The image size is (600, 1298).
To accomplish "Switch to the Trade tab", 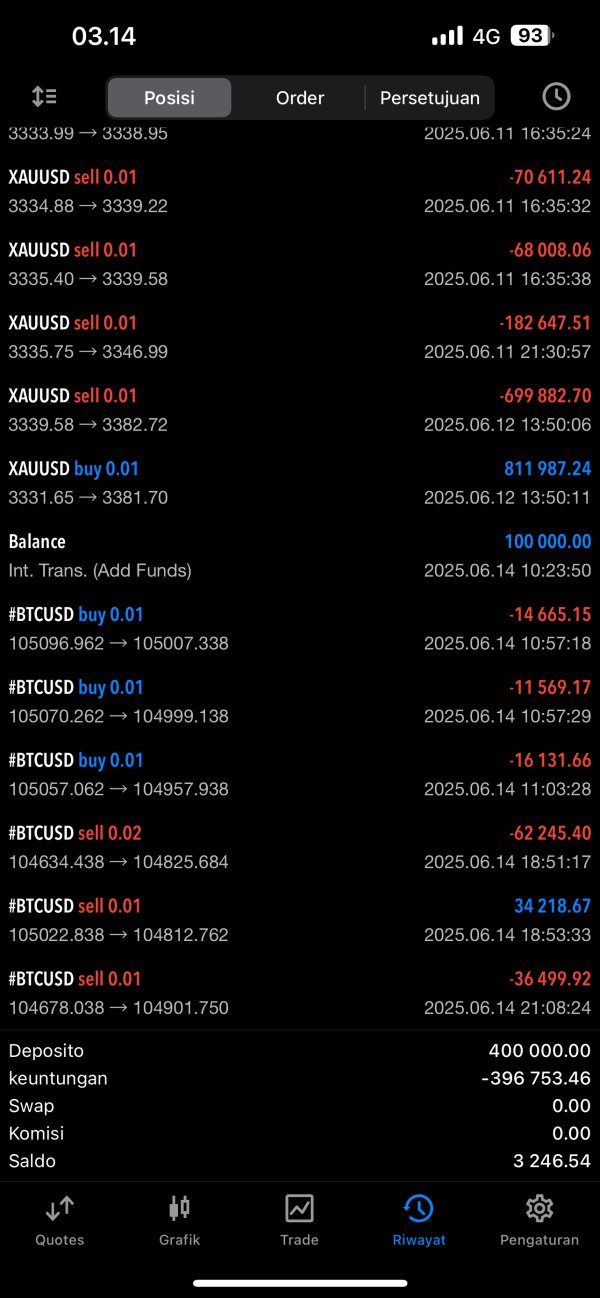I will 300,1220.
